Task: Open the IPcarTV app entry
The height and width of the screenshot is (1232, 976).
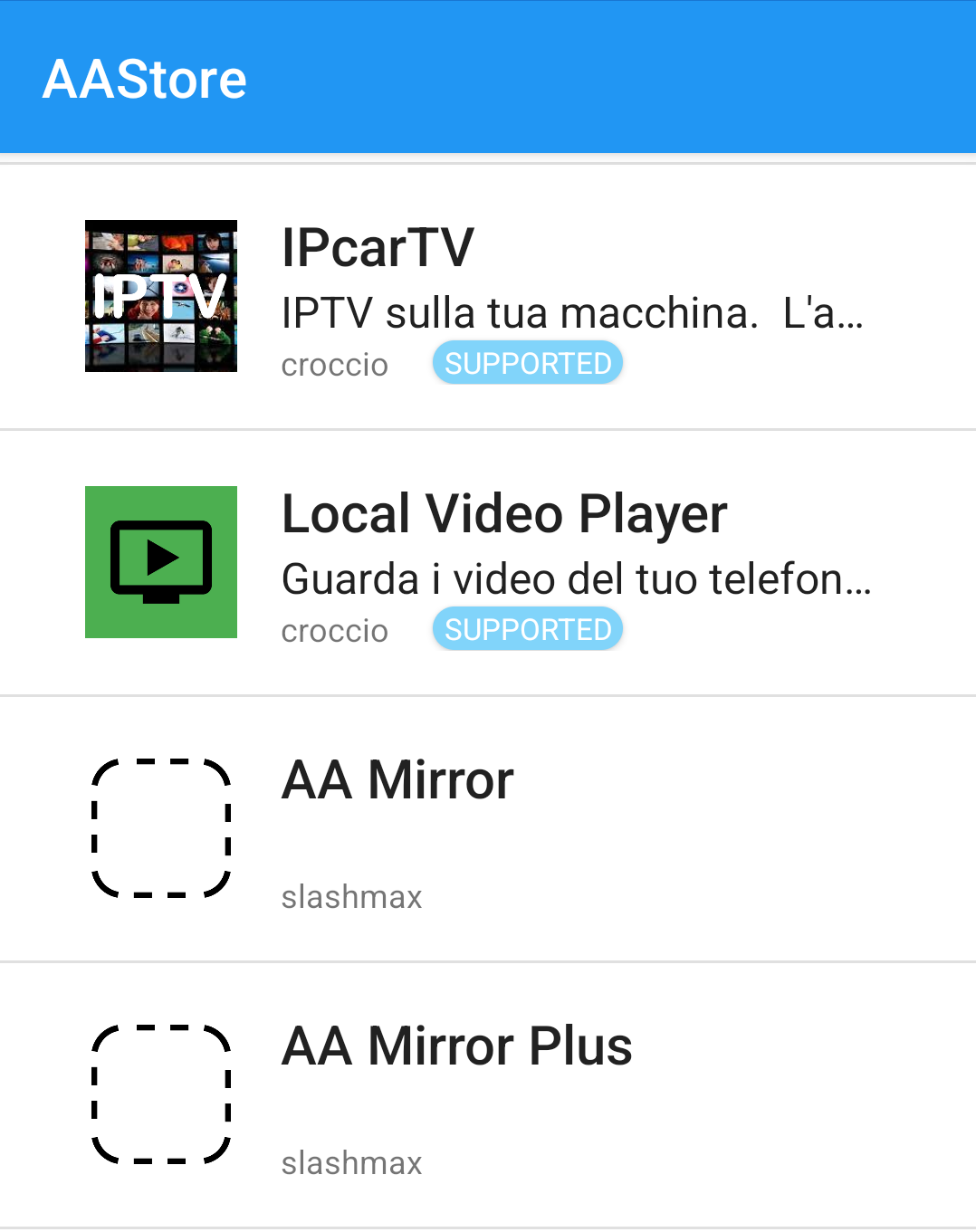Action: [x=487, y=296]
